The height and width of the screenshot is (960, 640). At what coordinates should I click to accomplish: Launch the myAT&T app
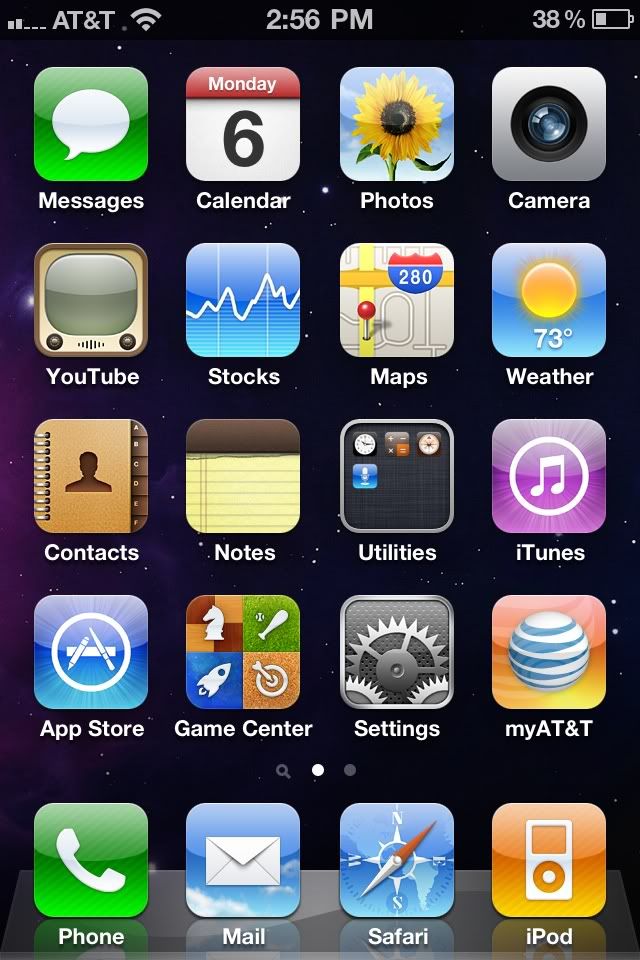(x=548, y=652)
